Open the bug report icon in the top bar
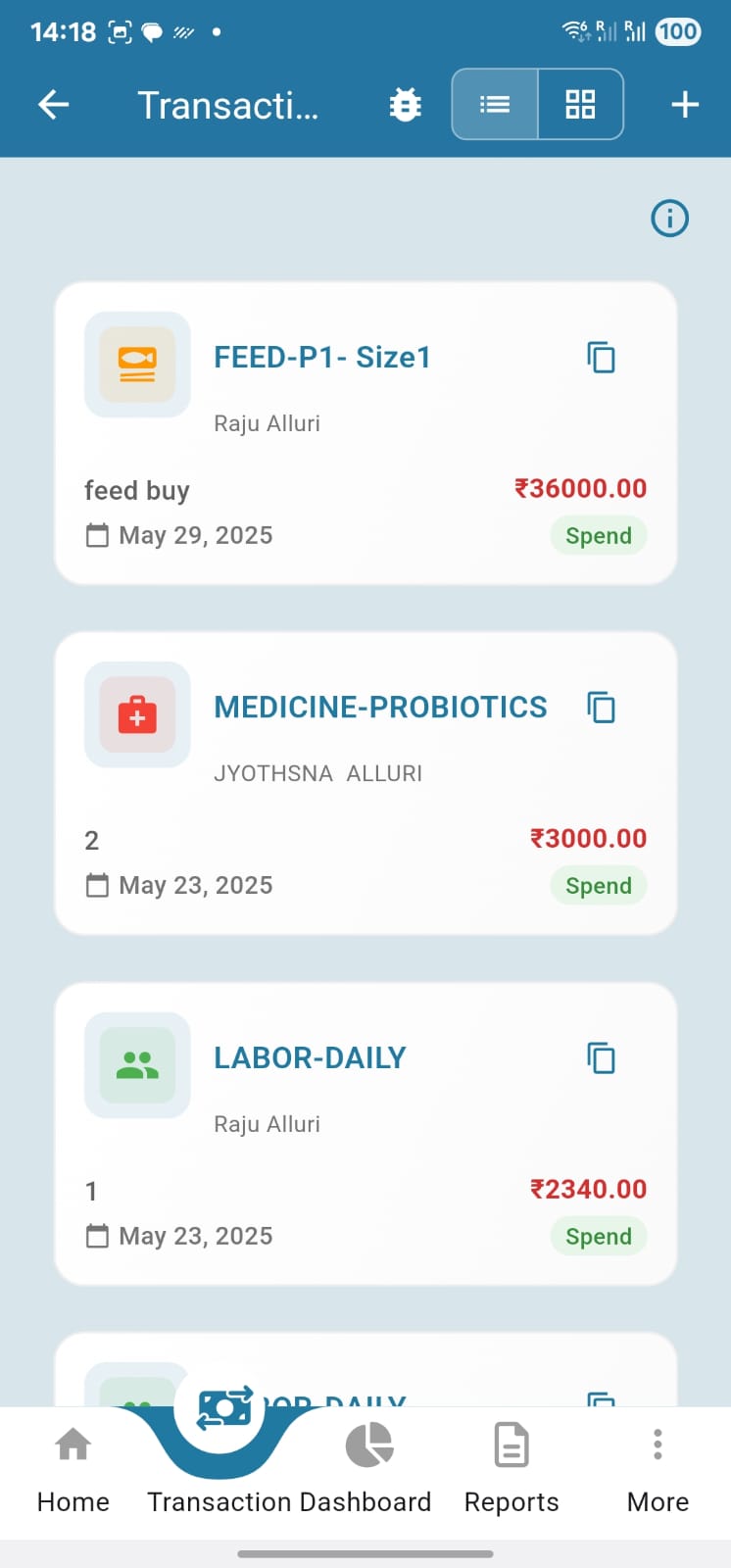This screenshot has height=1568, width=731. click(404, 104)
